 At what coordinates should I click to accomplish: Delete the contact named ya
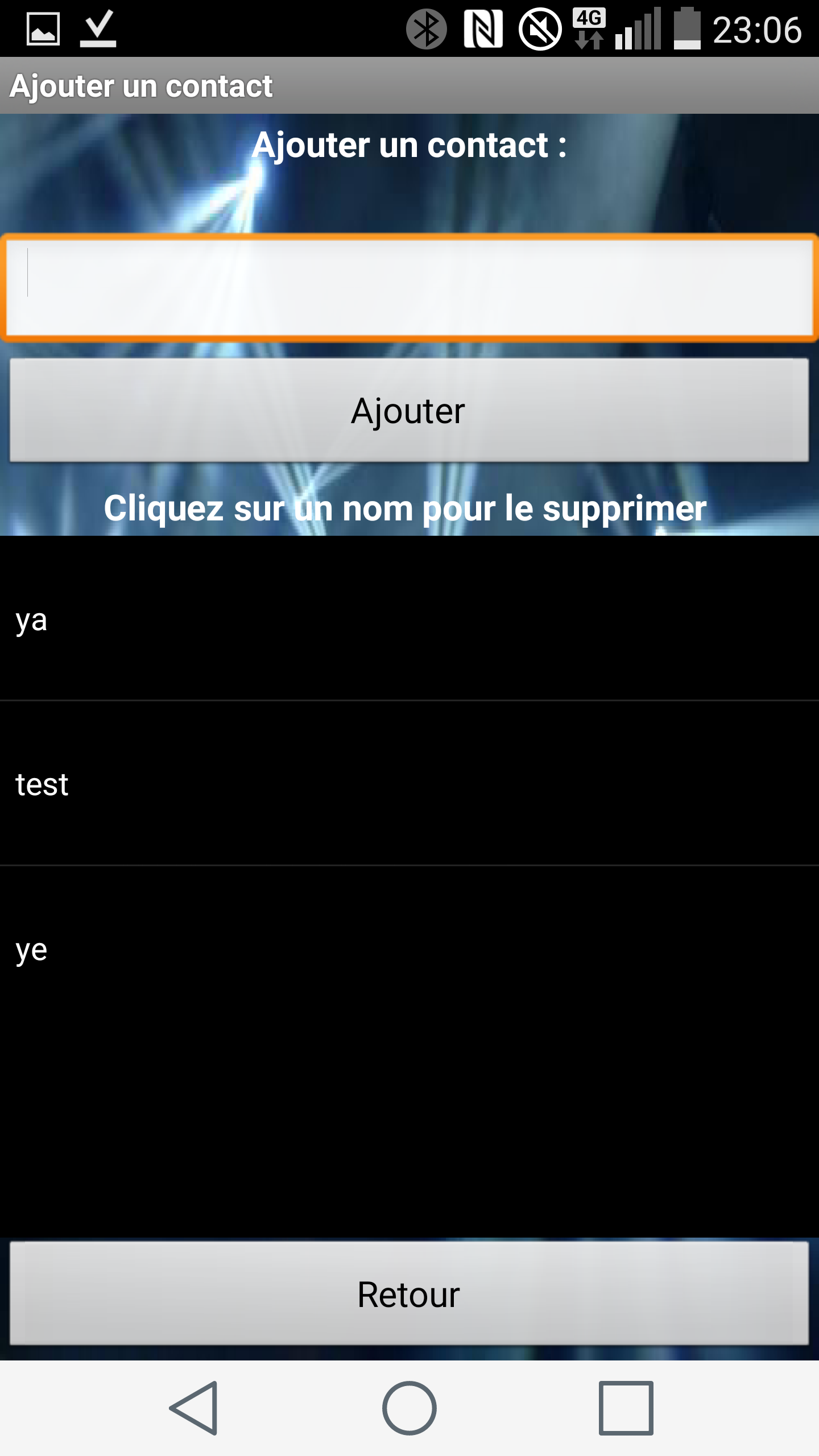click(409, 620)
